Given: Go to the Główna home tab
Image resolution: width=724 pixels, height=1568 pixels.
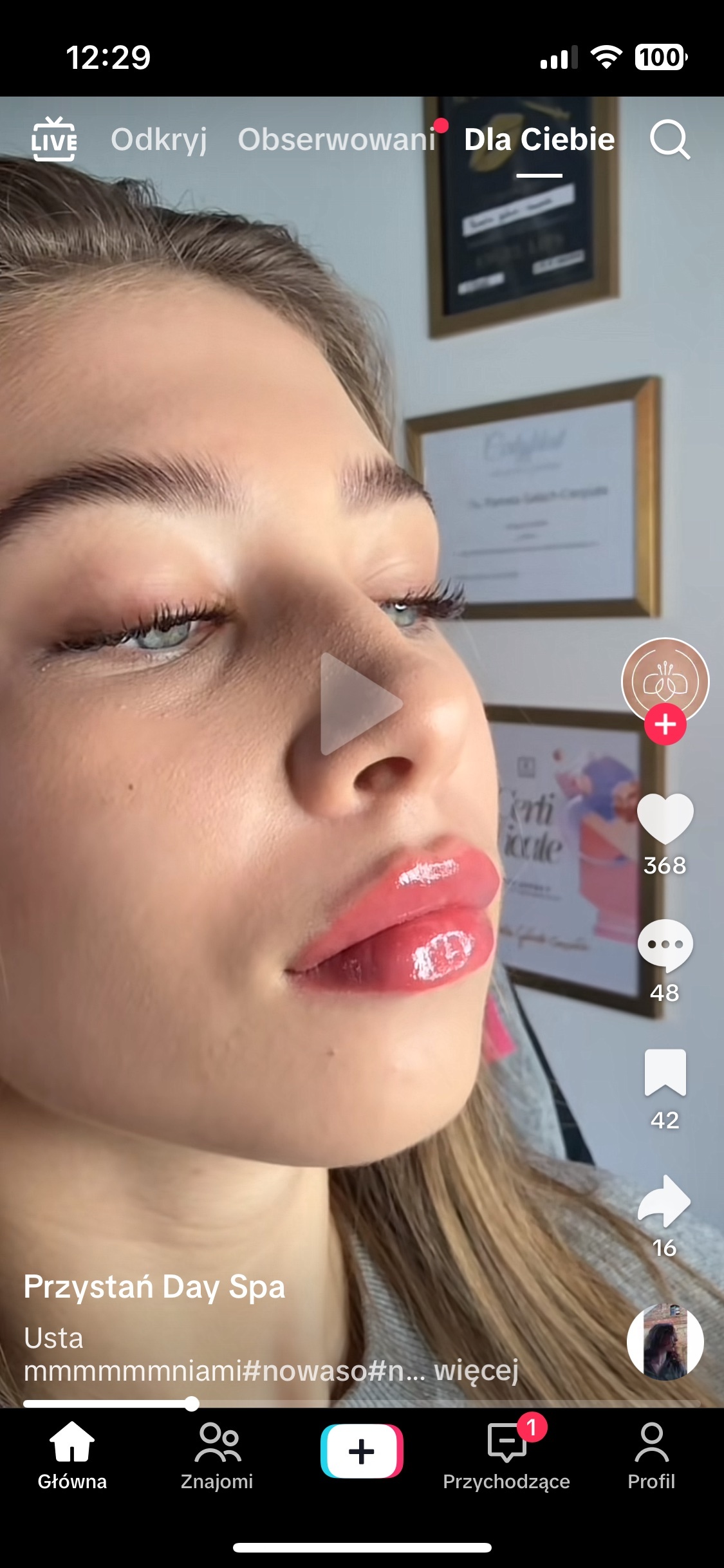Looking at the screenshot, I should click(x=72, y=1455).
